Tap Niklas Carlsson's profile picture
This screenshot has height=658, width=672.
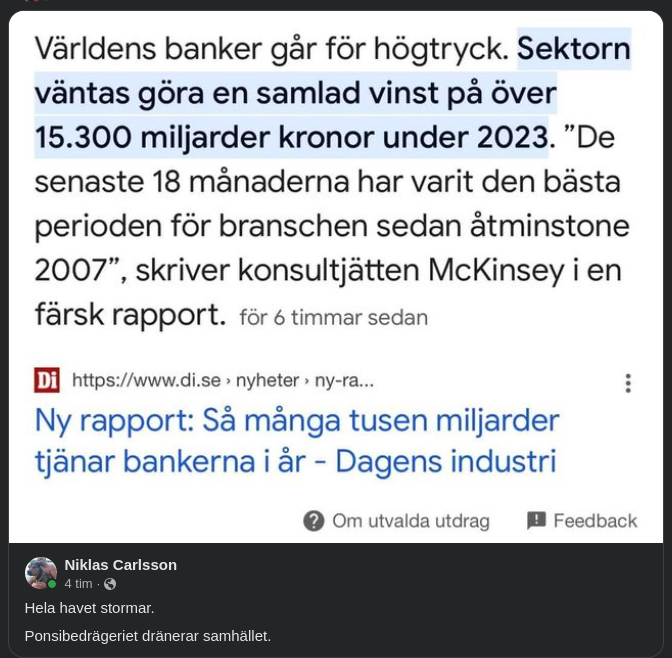[41, 573]
